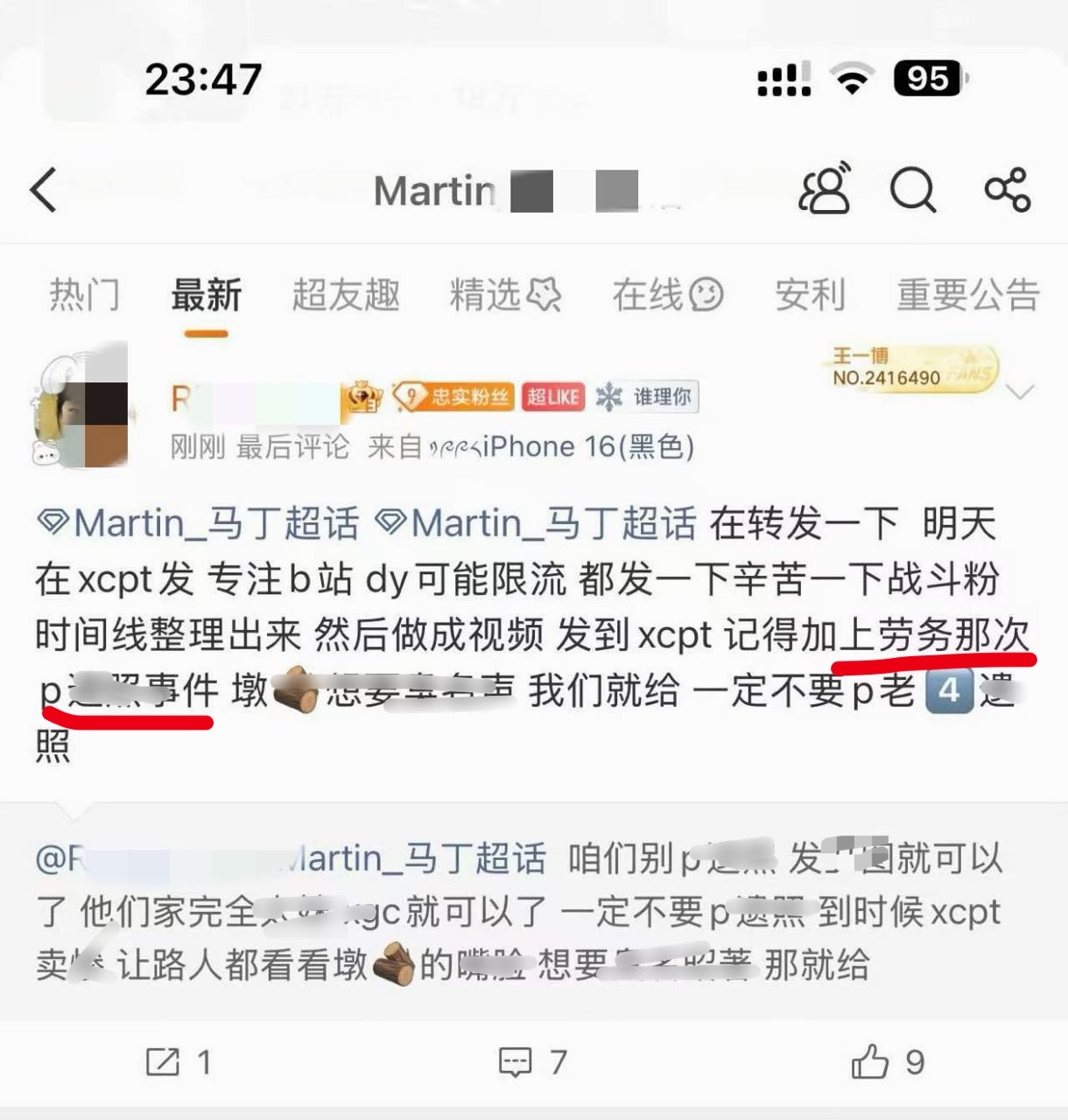
Task: Tap the snowflake icon beside 谁理你
Action: [610, 396]
